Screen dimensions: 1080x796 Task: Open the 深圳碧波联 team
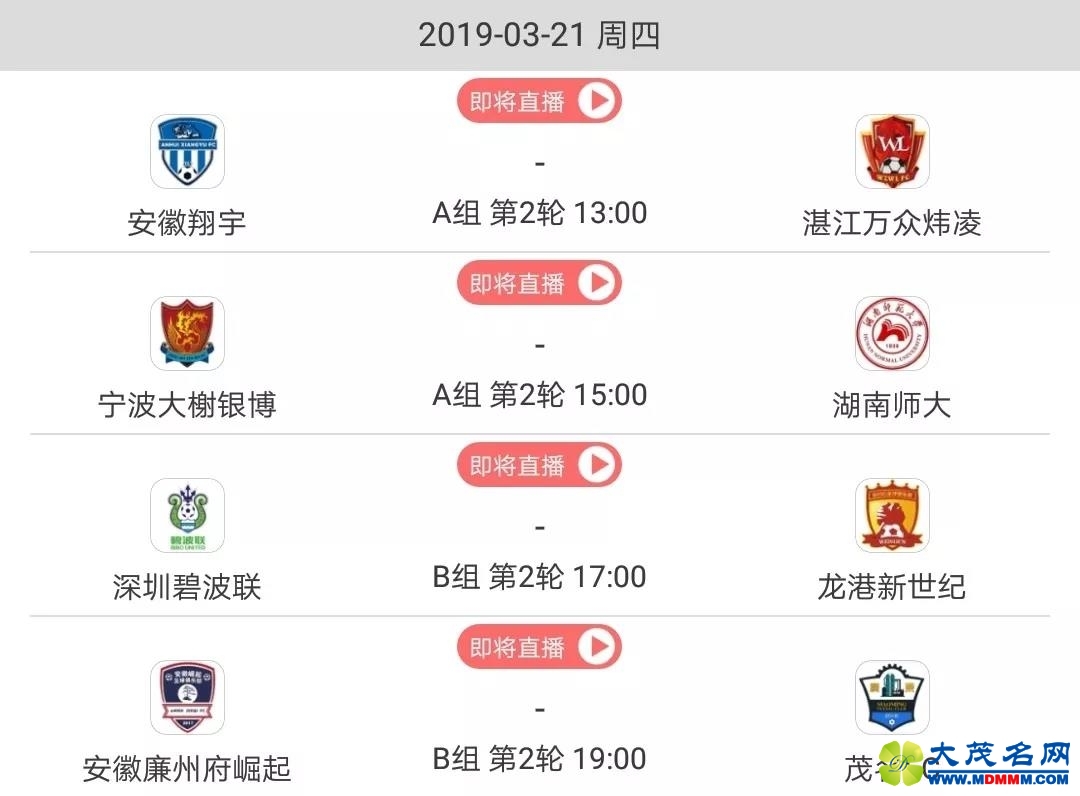pos(187,516)
